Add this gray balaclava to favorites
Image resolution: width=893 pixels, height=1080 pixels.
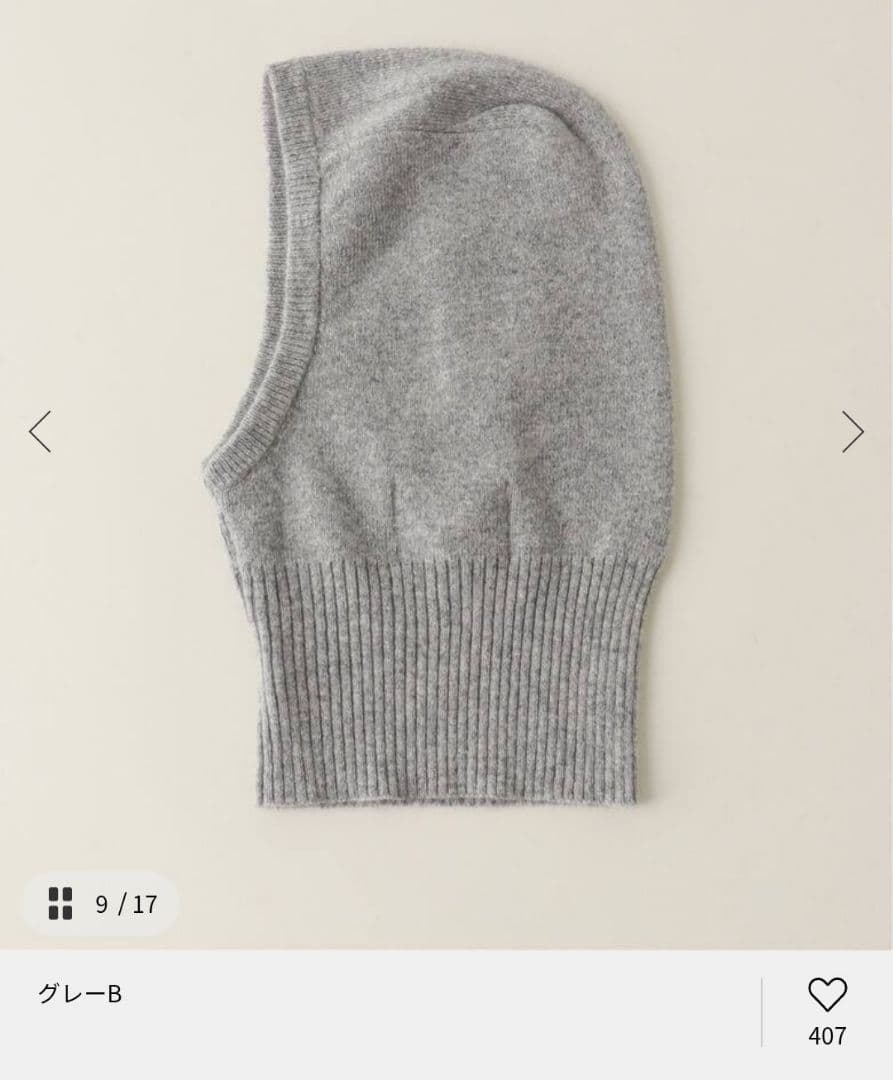coord(827,995)
